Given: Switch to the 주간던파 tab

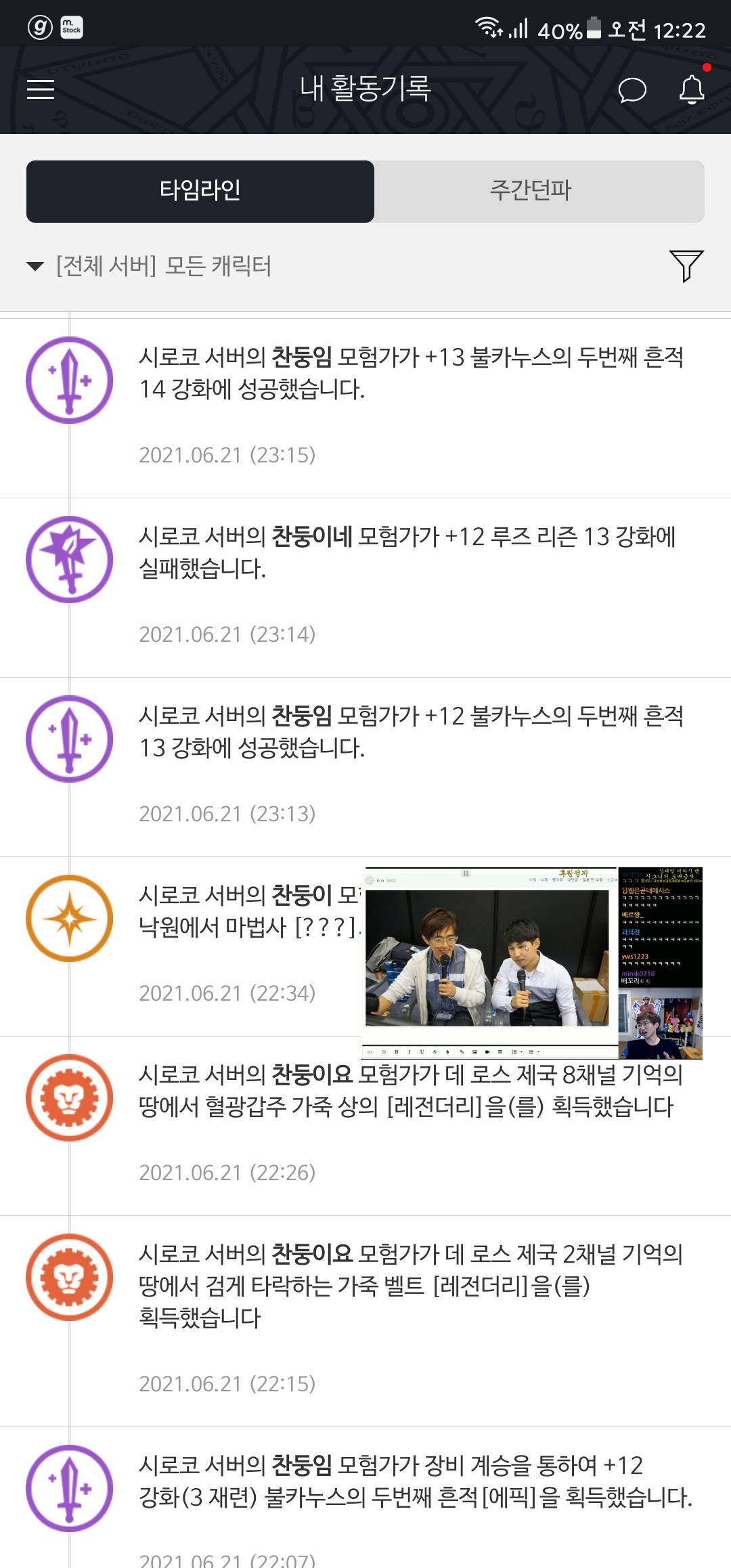Looking at the screenshot, I should click(x=531, y=191).
